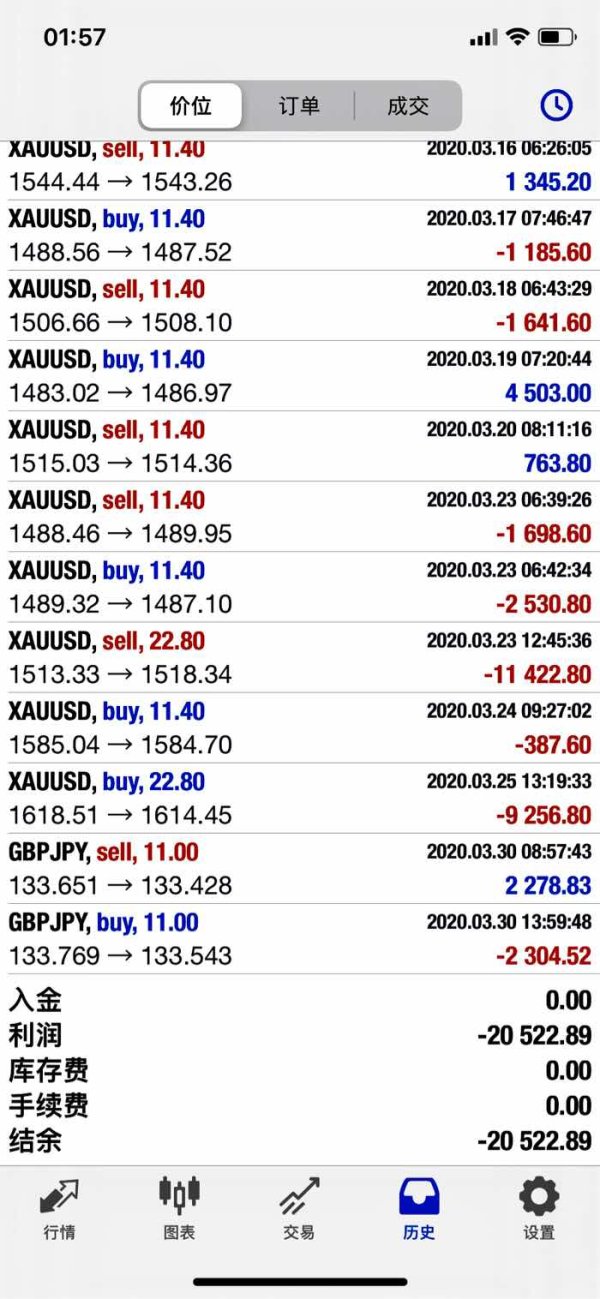Select the 价位 segment
This screenshot has height=1299, width=600.
click(x=191, y=106)
